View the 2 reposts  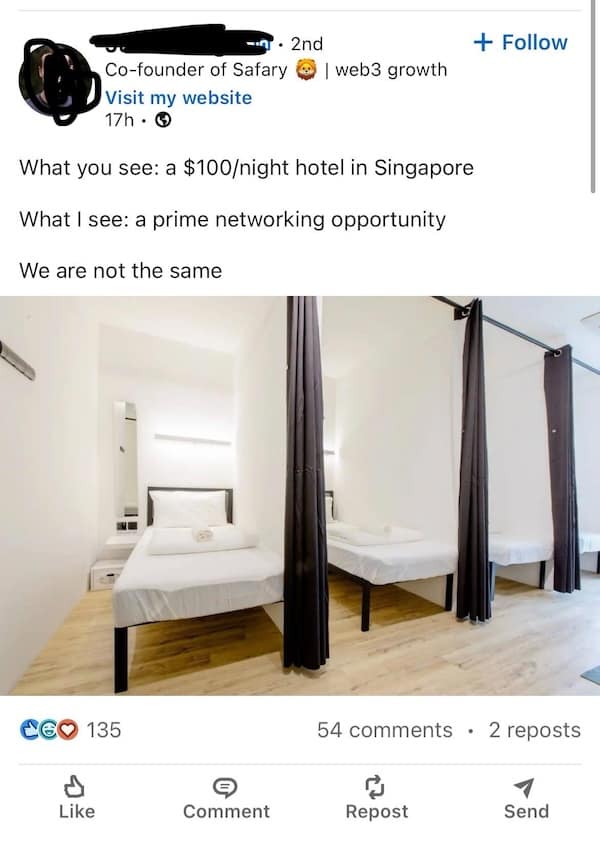tap(534, 730)
